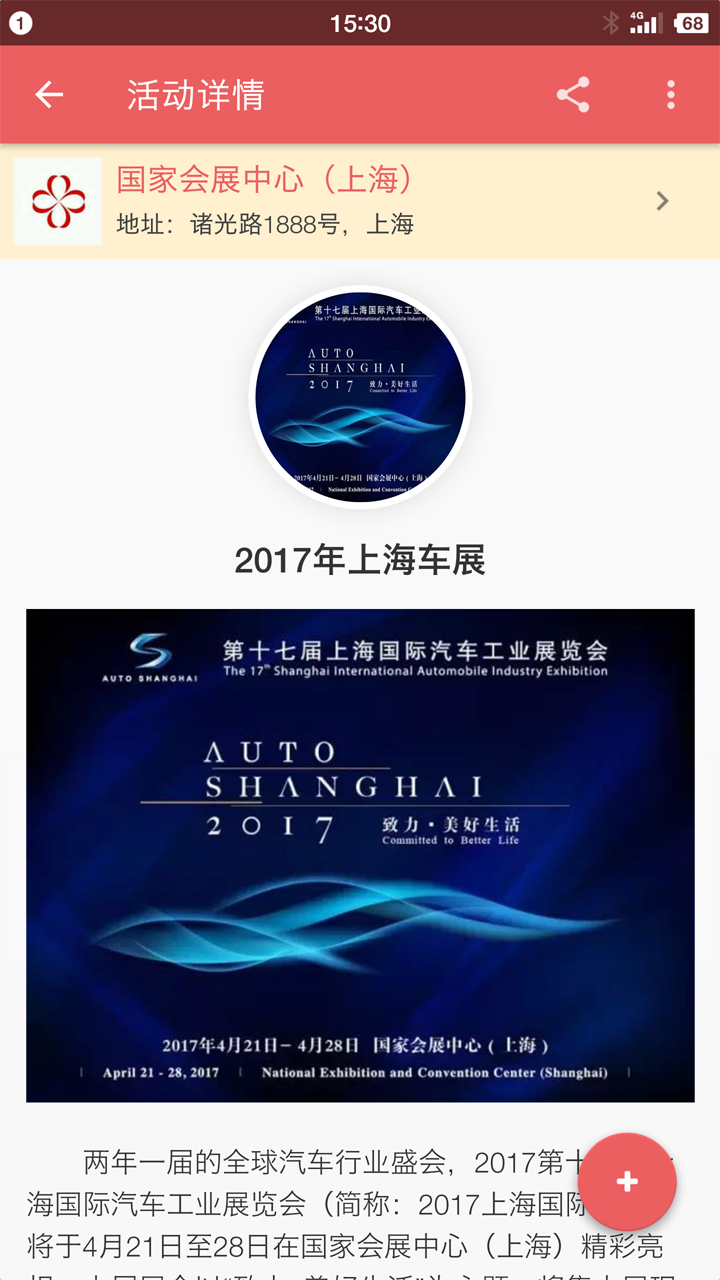Open the large auto show poster image
Viewport: 720px width, 1280px height.
coord(360,855)
